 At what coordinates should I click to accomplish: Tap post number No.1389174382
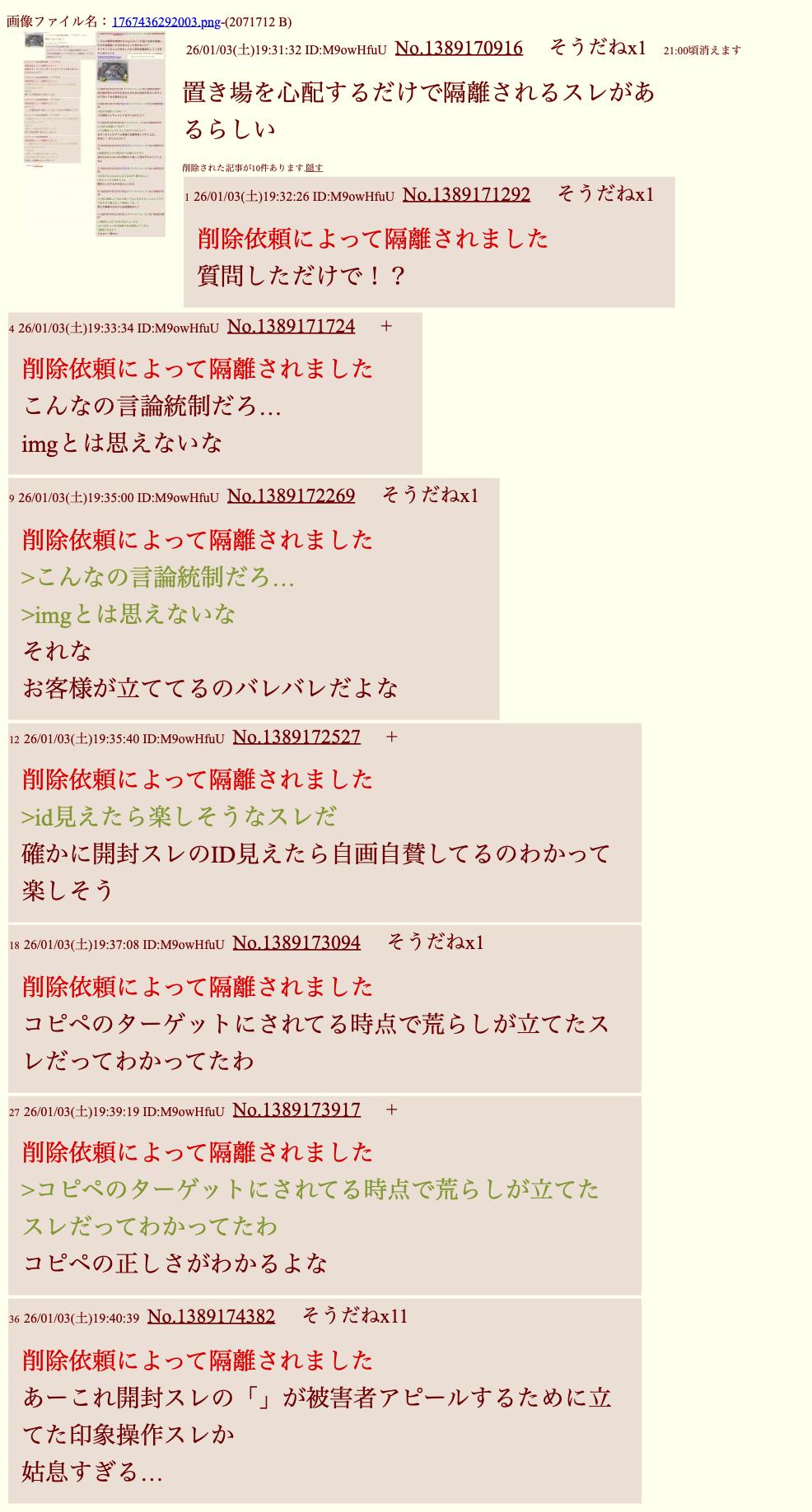[211, 1317]
